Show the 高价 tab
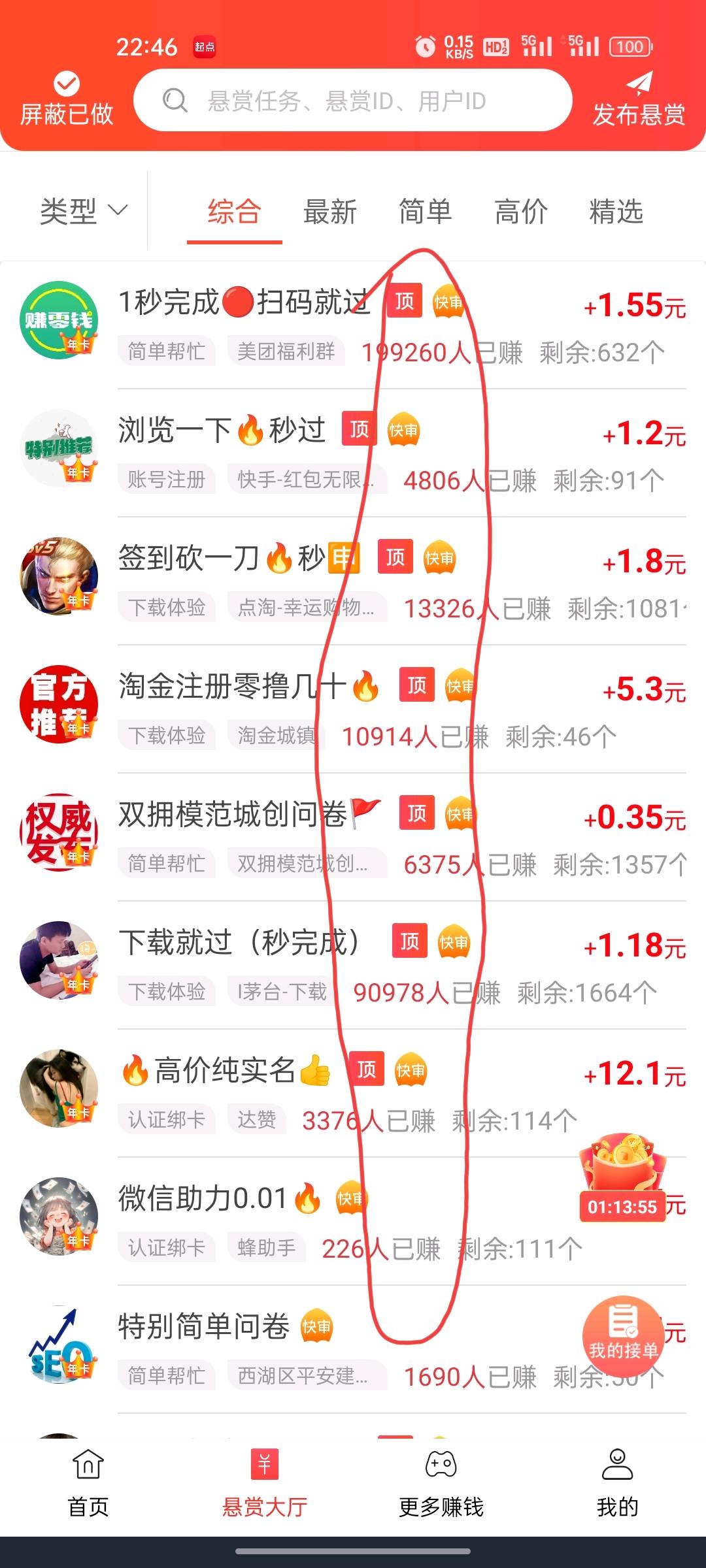 (x=521, y=212)
